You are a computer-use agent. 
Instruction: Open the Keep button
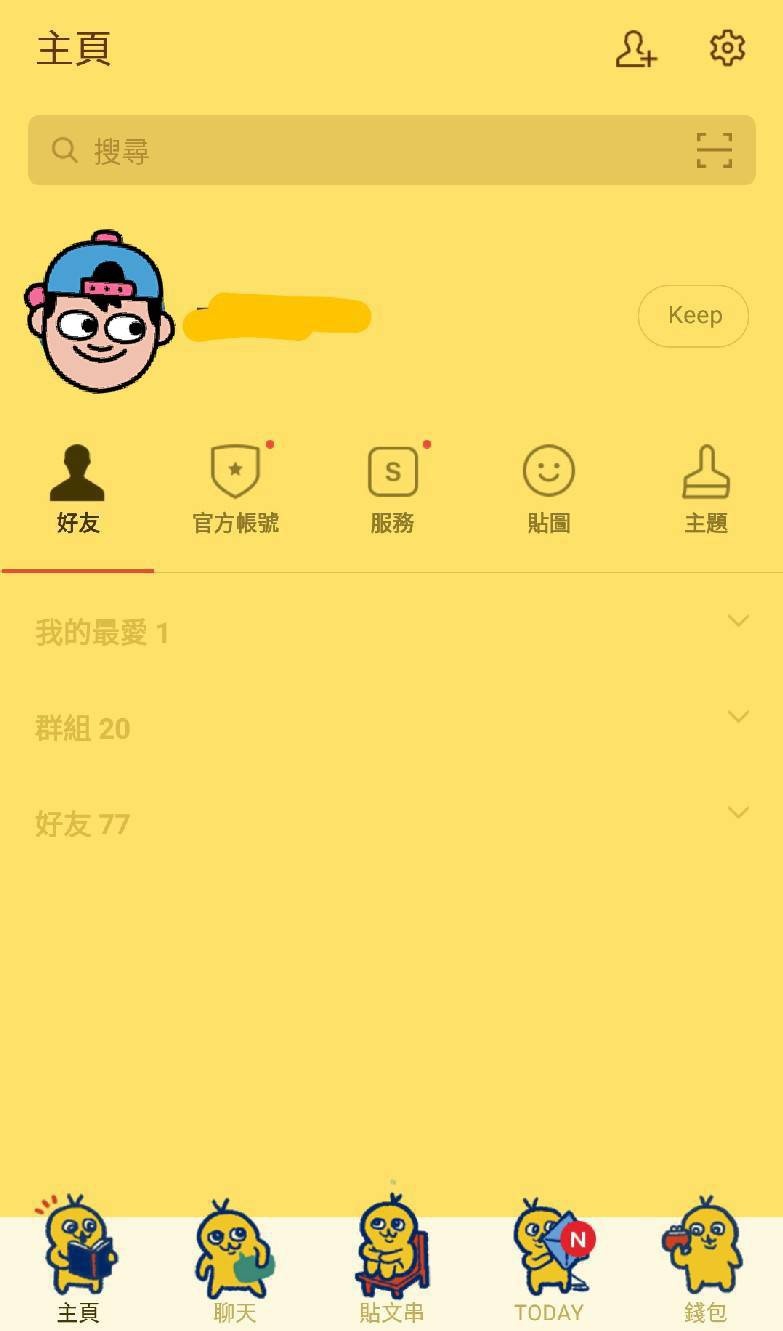click(693, 316)
